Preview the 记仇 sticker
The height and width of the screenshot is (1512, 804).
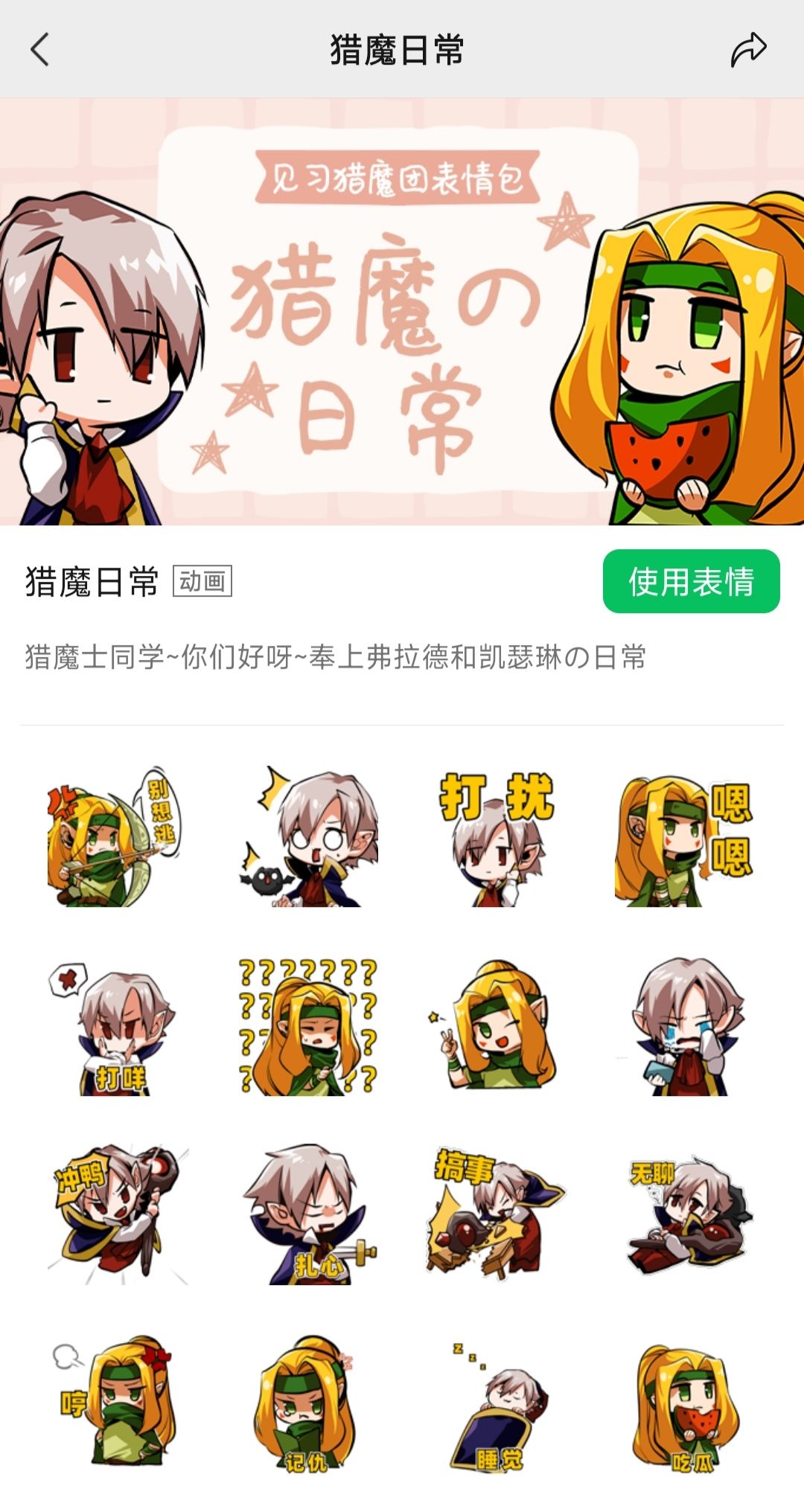(x=305, y=1403)
